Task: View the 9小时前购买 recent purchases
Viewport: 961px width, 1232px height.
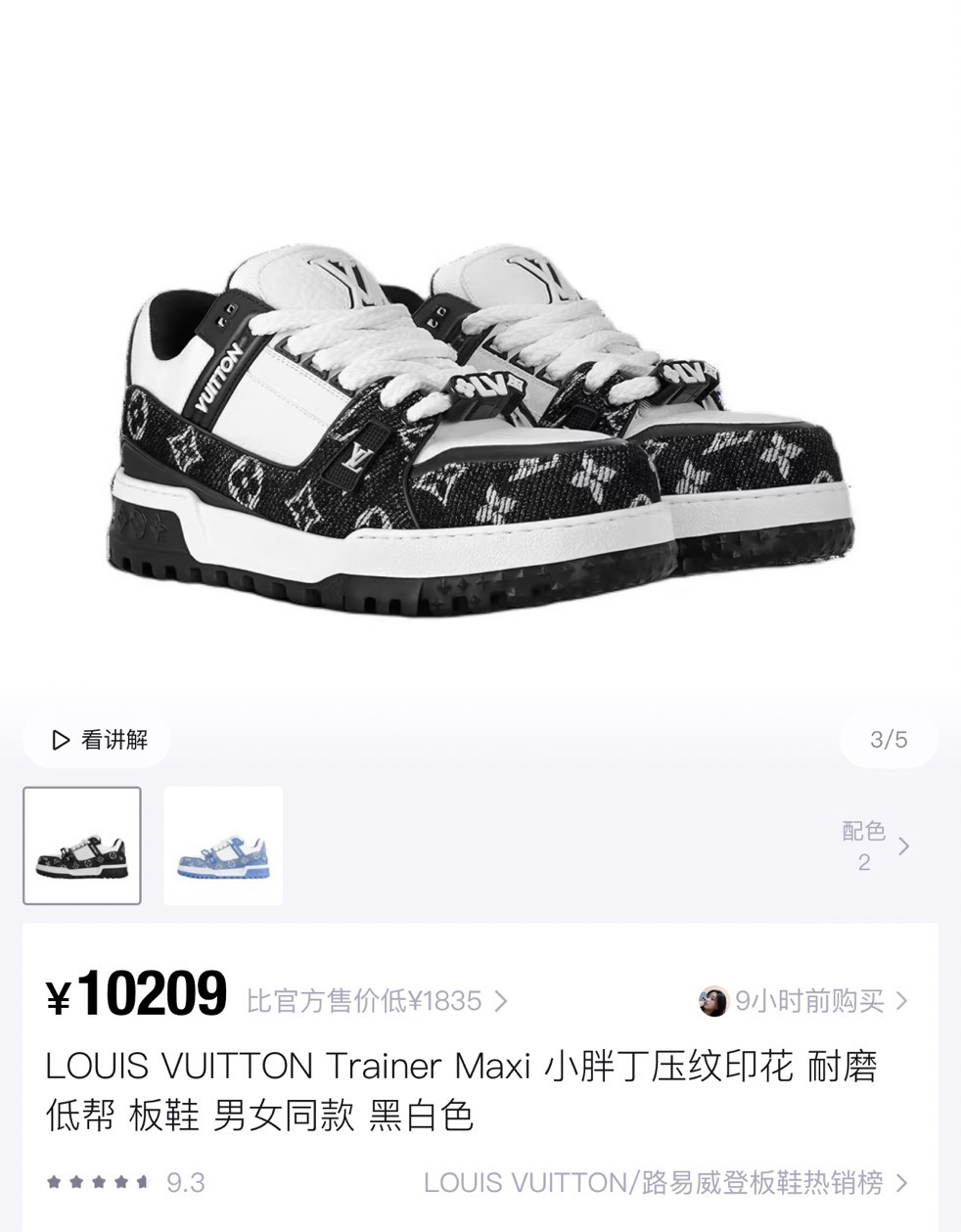Action: pyautogui.click(x=803, y=1001)
